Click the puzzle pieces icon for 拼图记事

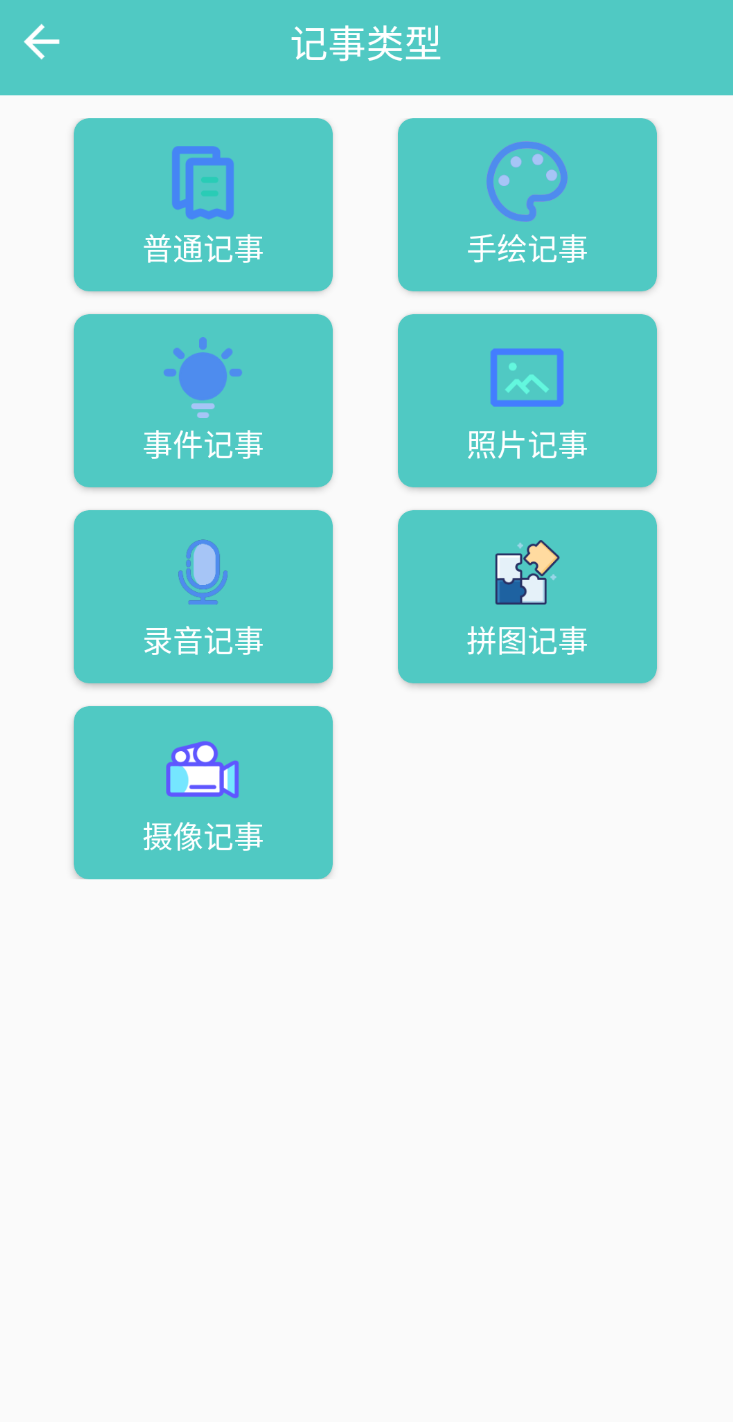(527, 570)
